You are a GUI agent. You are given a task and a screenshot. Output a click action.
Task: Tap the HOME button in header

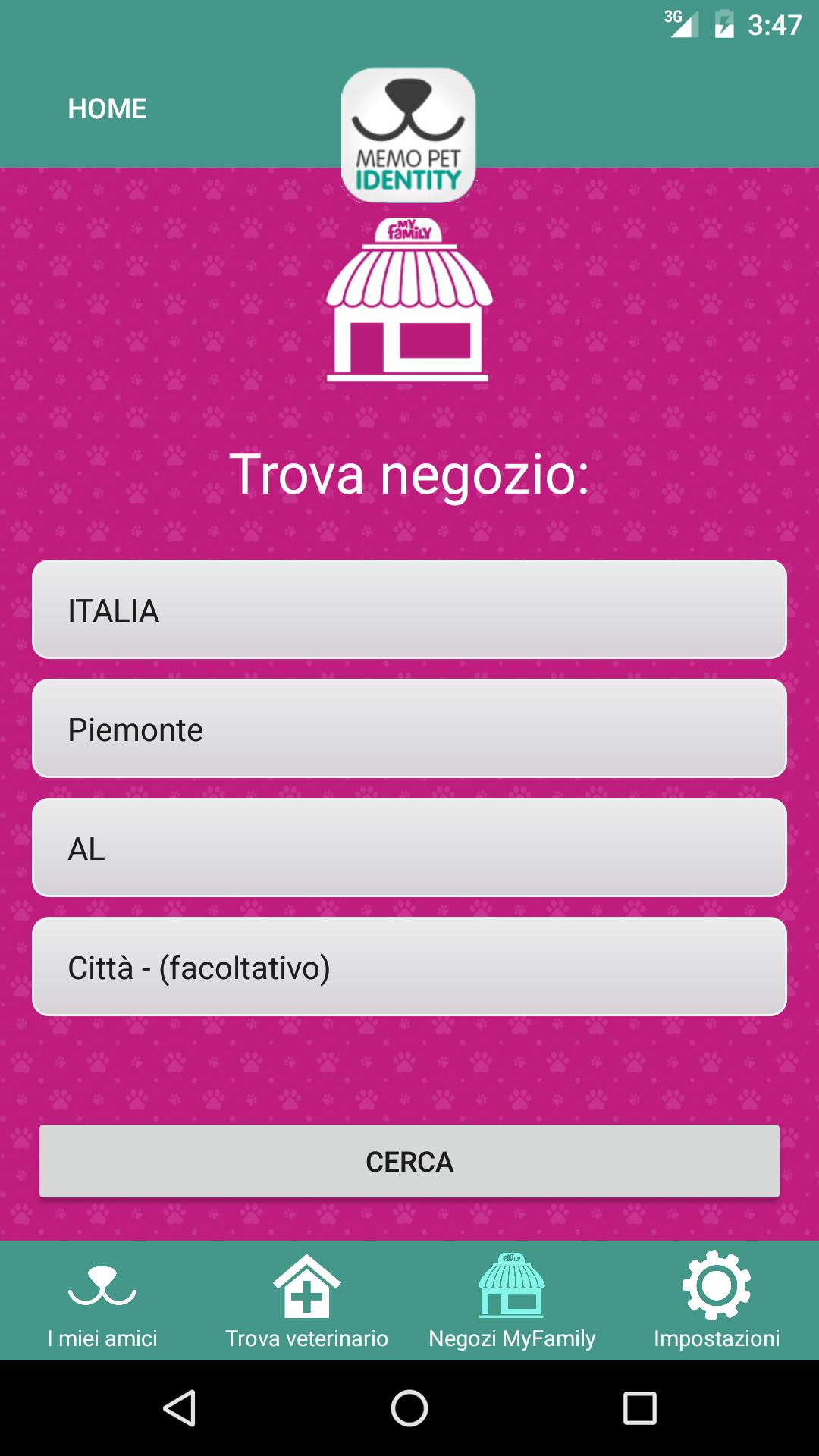[x=107, y=108]
